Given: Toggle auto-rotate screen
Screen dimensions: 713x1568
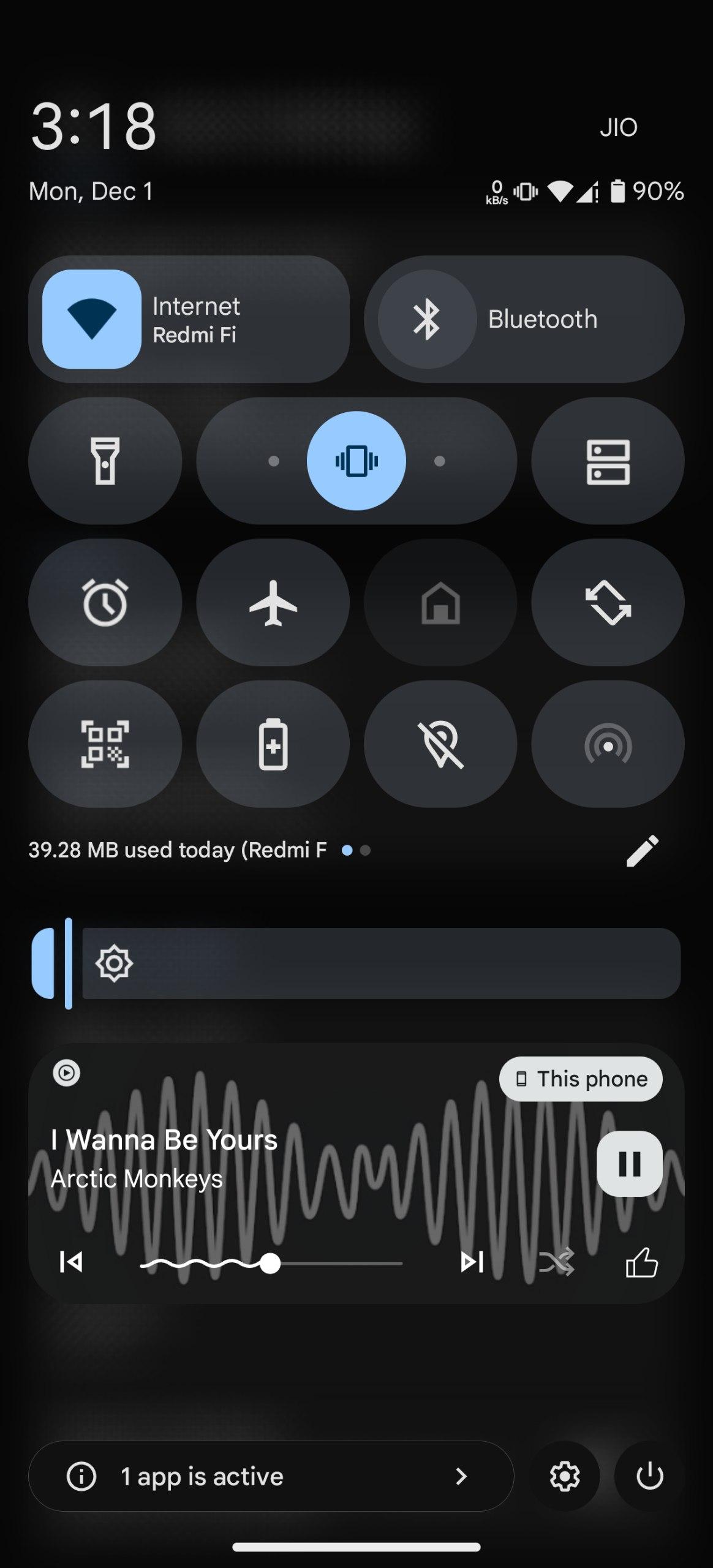Looking at the screenshot, I should tap(608, 603).
